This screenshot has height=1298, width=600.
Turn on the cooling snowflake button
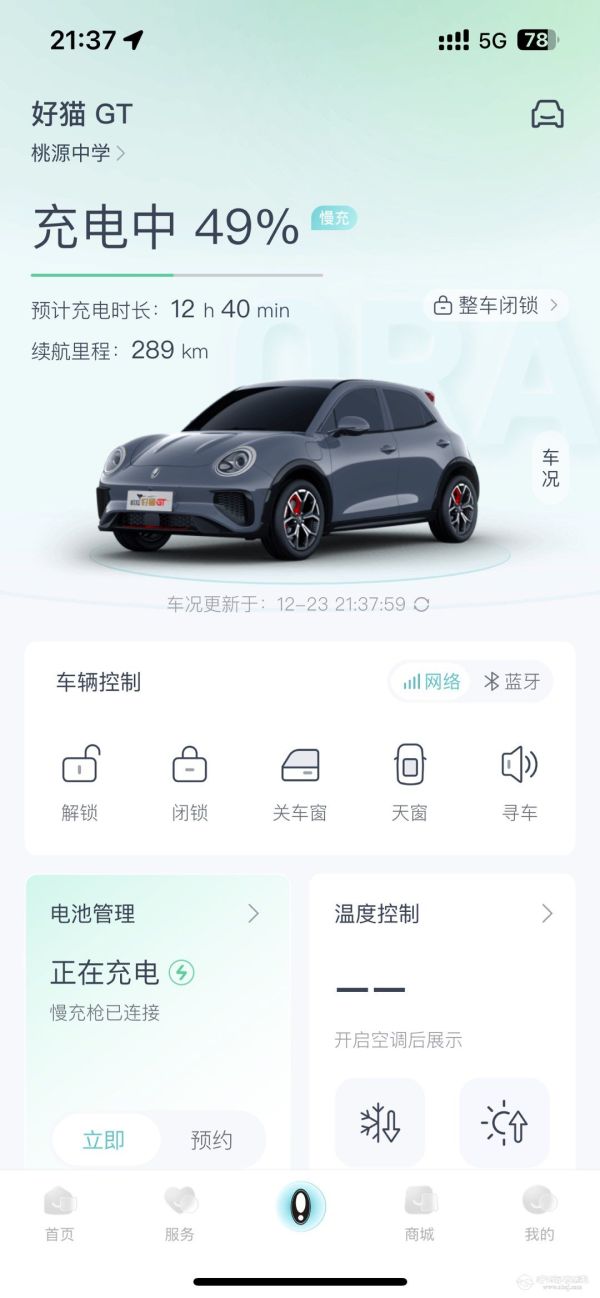380,1124
